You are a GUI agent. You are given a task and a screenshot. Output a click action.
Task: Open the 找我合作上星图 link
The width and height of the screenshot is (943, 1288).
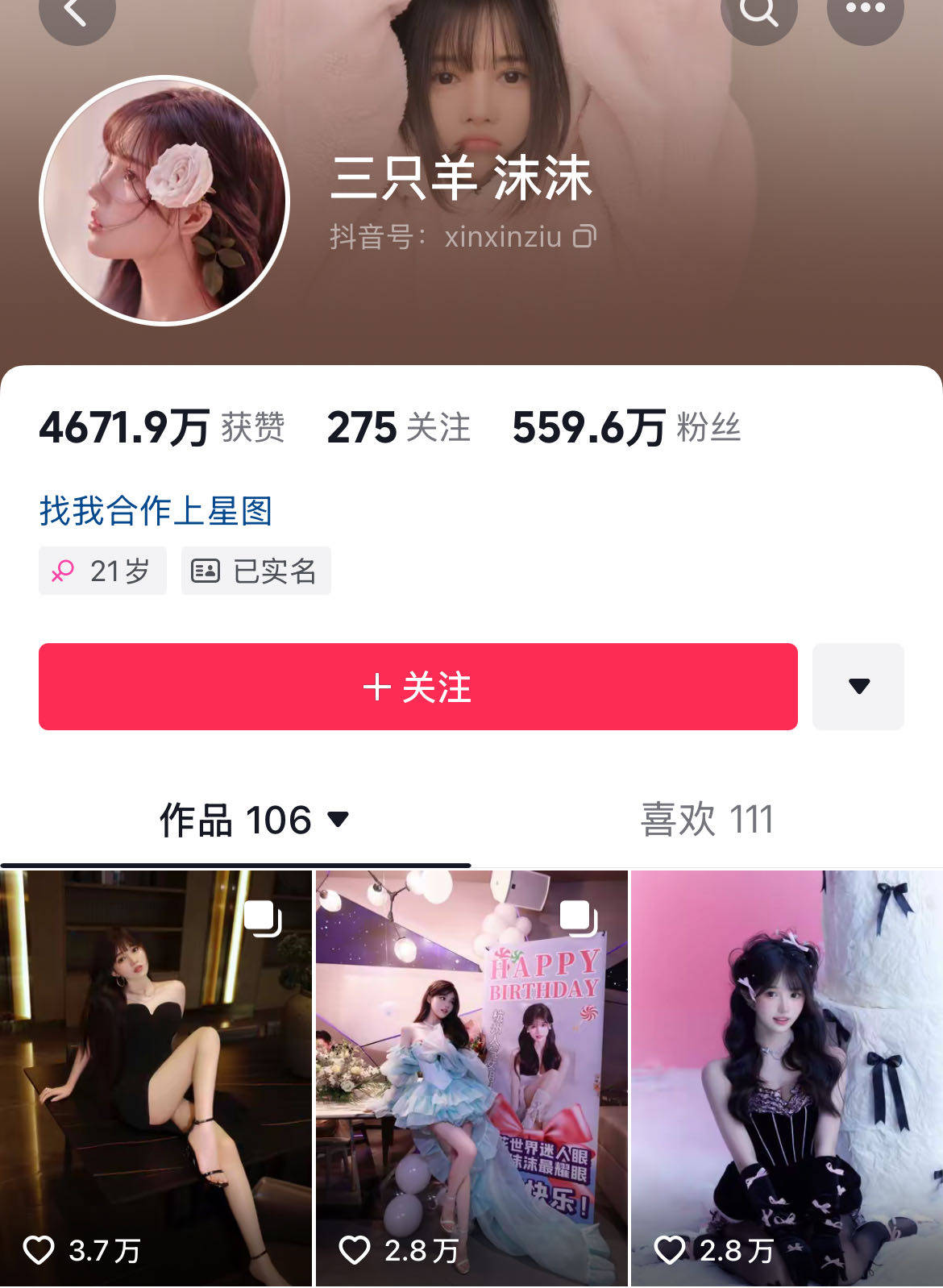click(x=157, y=509)
